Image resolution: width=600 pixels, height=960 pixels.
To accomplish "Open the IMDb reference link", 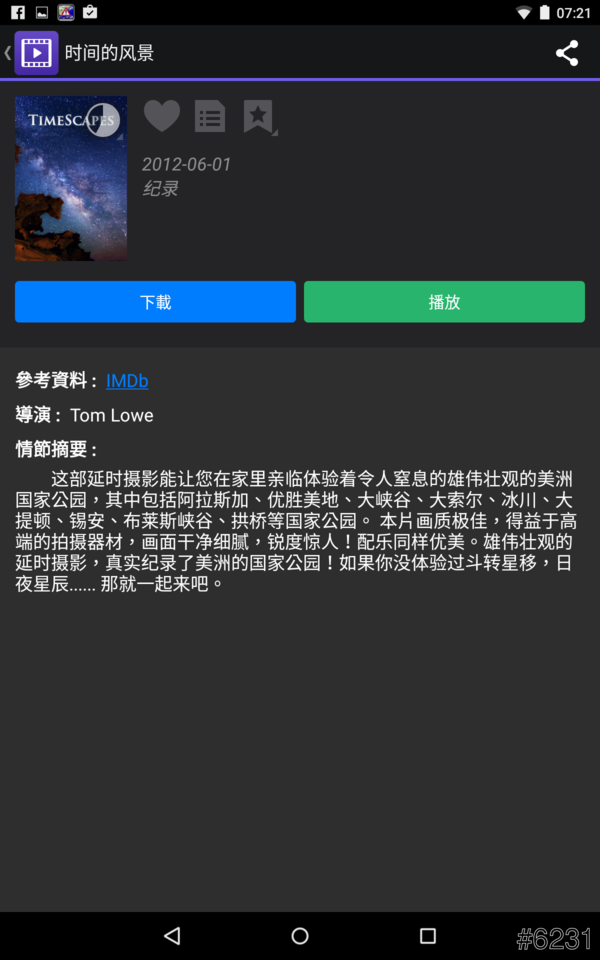I will [x=127, y=381].
